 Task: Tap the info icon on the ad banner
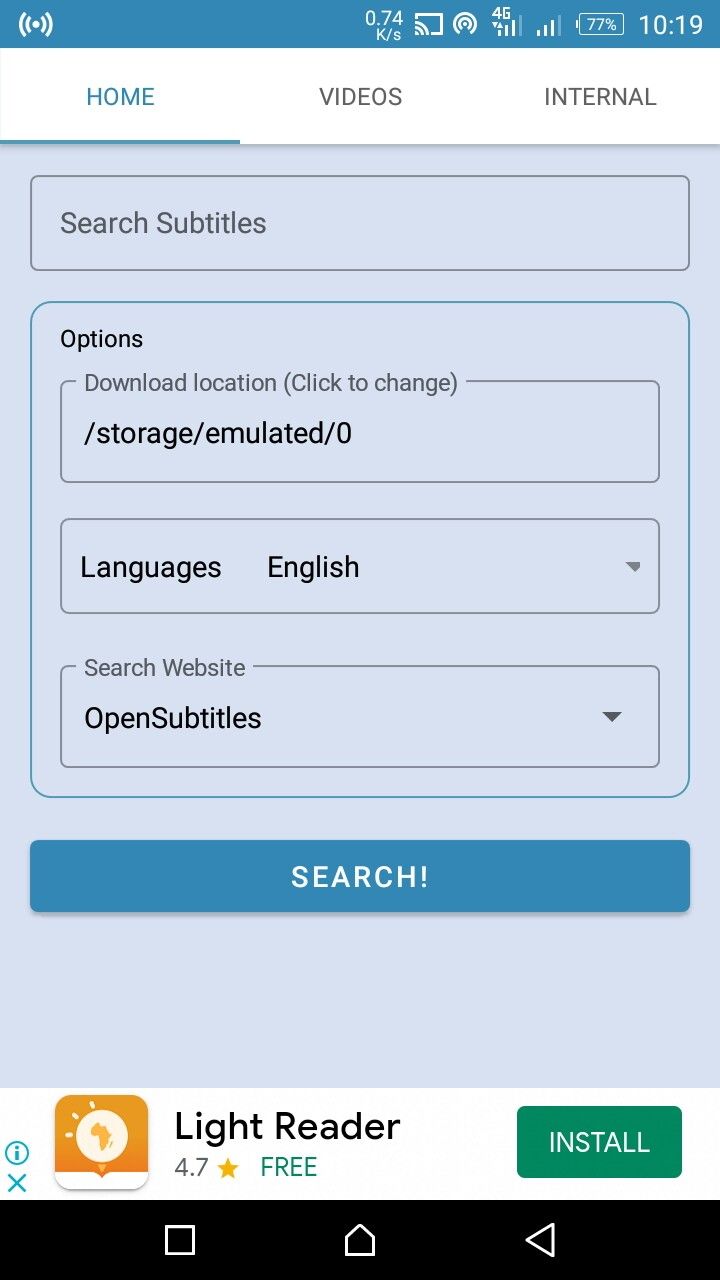pyautogui.click(x=16, y=1154)
